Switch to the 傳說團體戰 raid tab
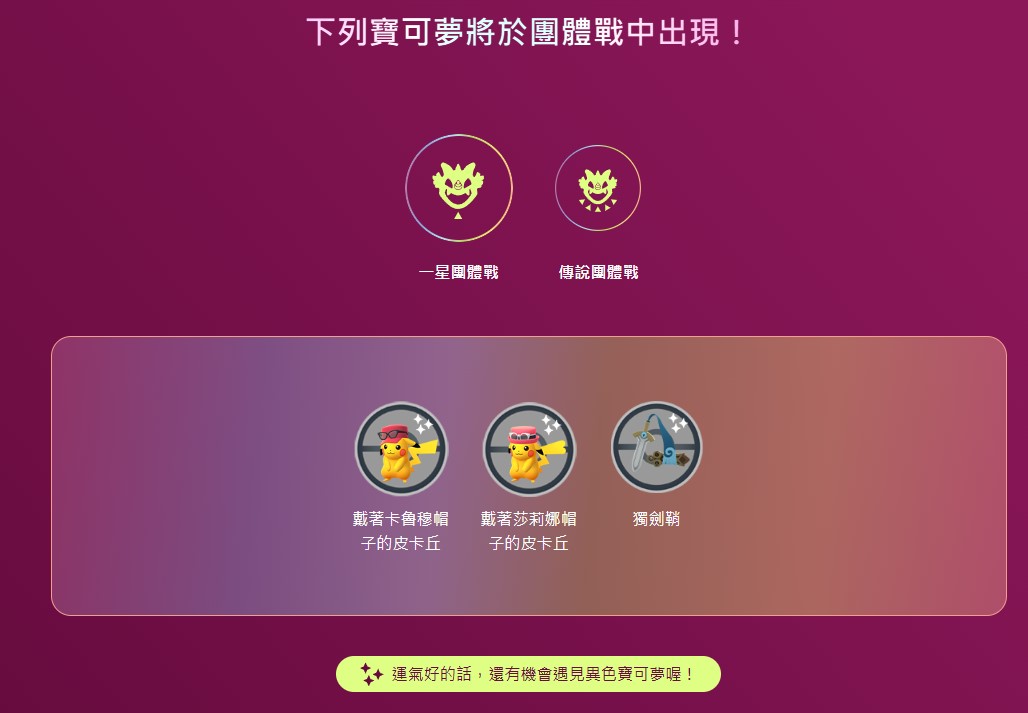The image size is (1028, 713). pyautogui.click(x=598, y=189)
